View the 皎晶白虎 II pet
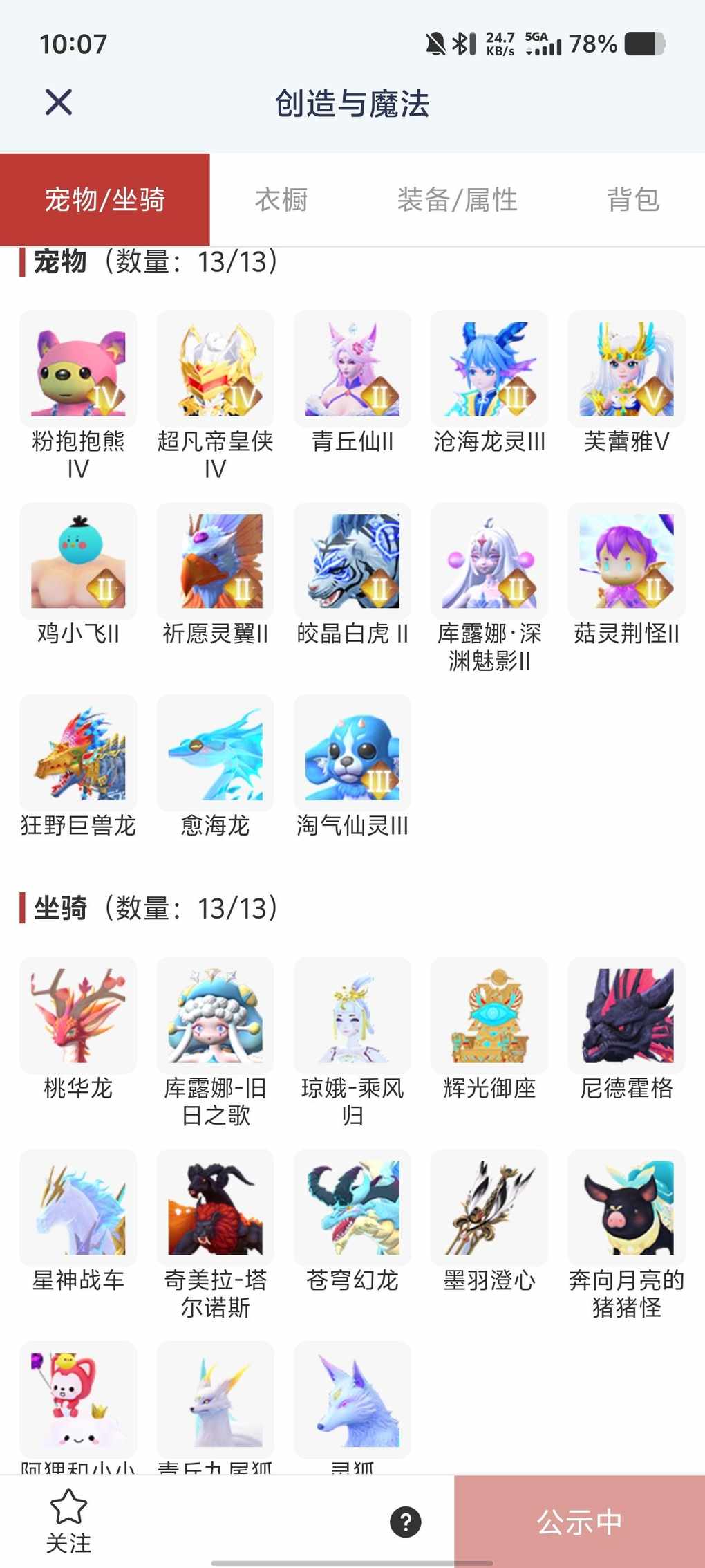This screenshot has height=1568, width=705. [x=352, y=561]
